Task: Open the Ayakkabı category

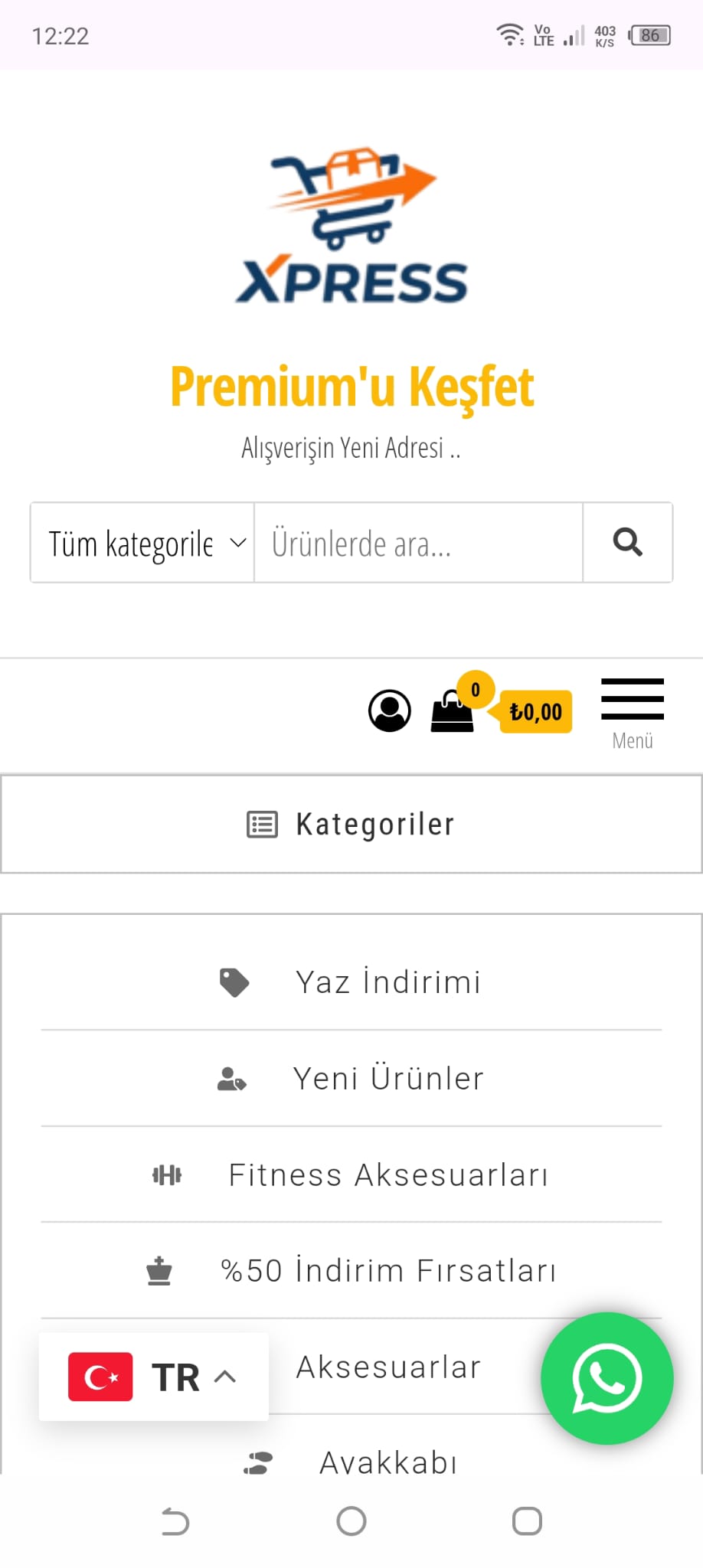Action: click(387, 1461)
